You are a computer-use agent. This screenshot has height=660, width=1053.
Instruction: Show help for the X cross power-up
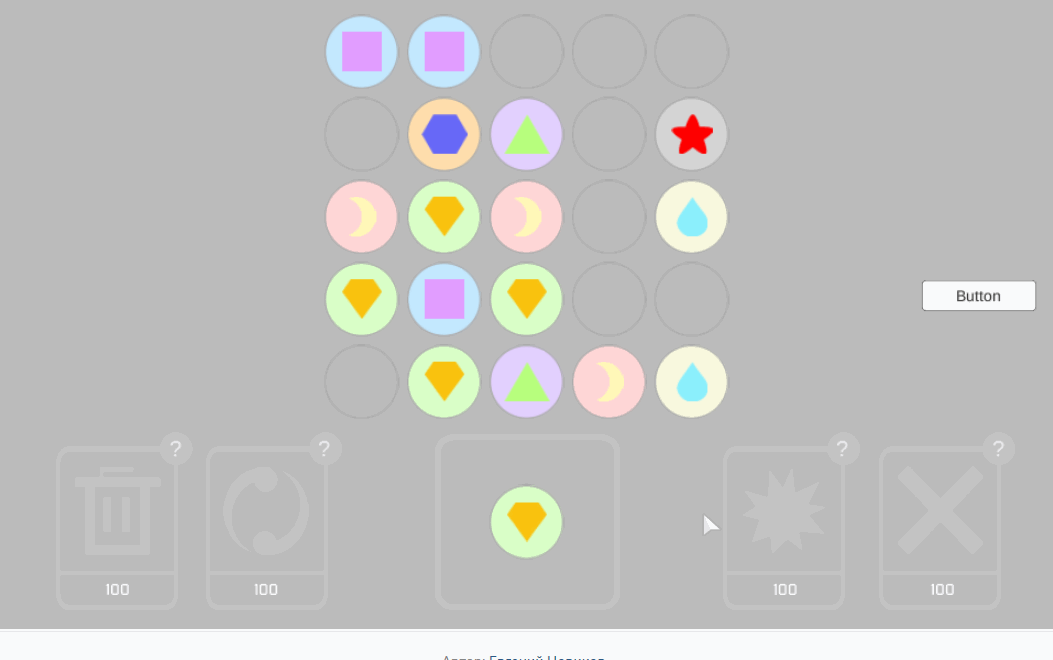tap(998, 449)
